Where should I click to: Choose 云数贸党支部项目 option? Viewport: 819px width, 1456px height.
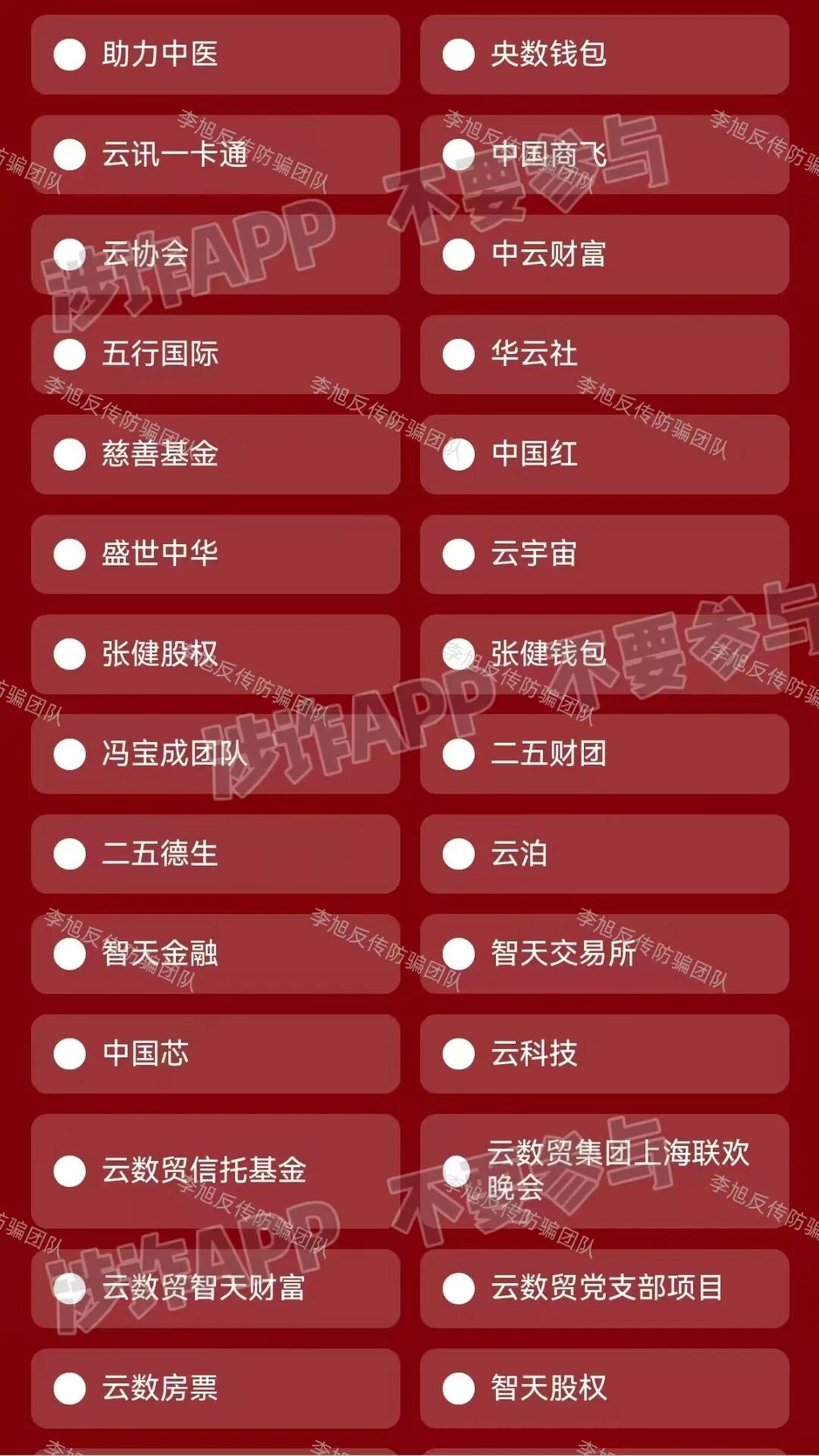tap(459, 1288)
